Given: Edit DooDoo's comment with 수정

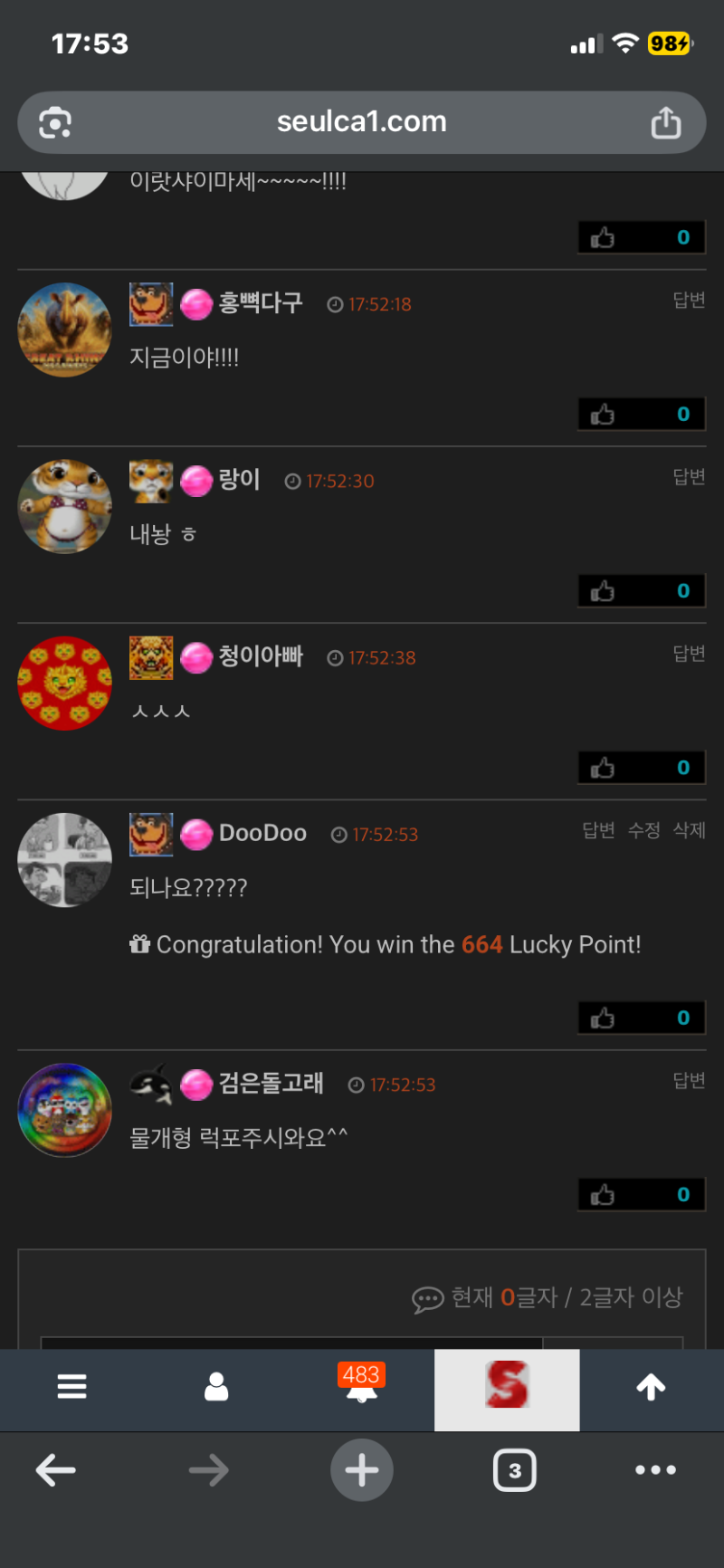Looking at the screenshot, I should coord(643,830).
